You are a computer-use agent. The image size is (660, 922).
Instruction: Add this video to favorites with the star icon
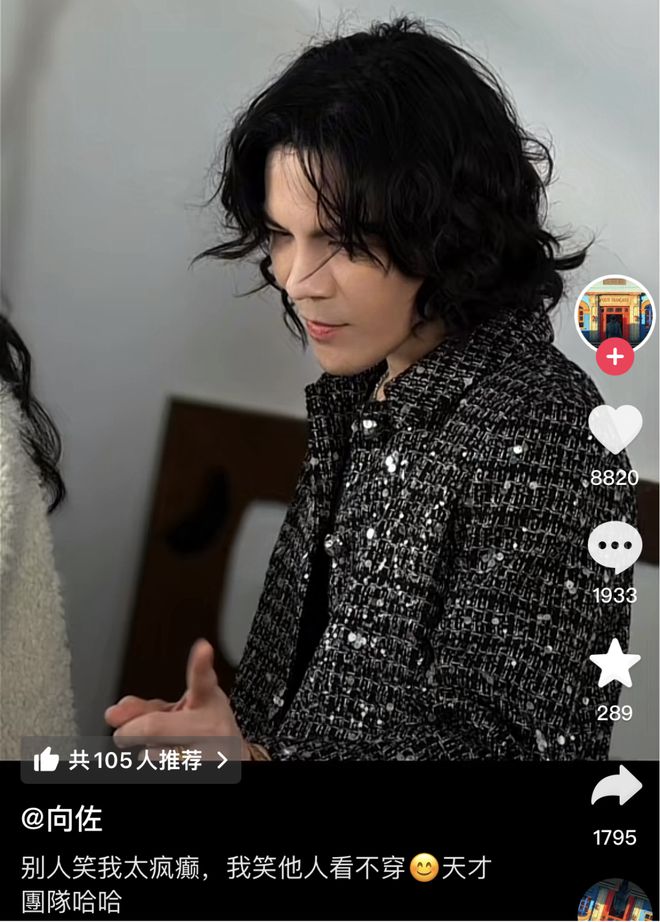(x=614, y=664)
